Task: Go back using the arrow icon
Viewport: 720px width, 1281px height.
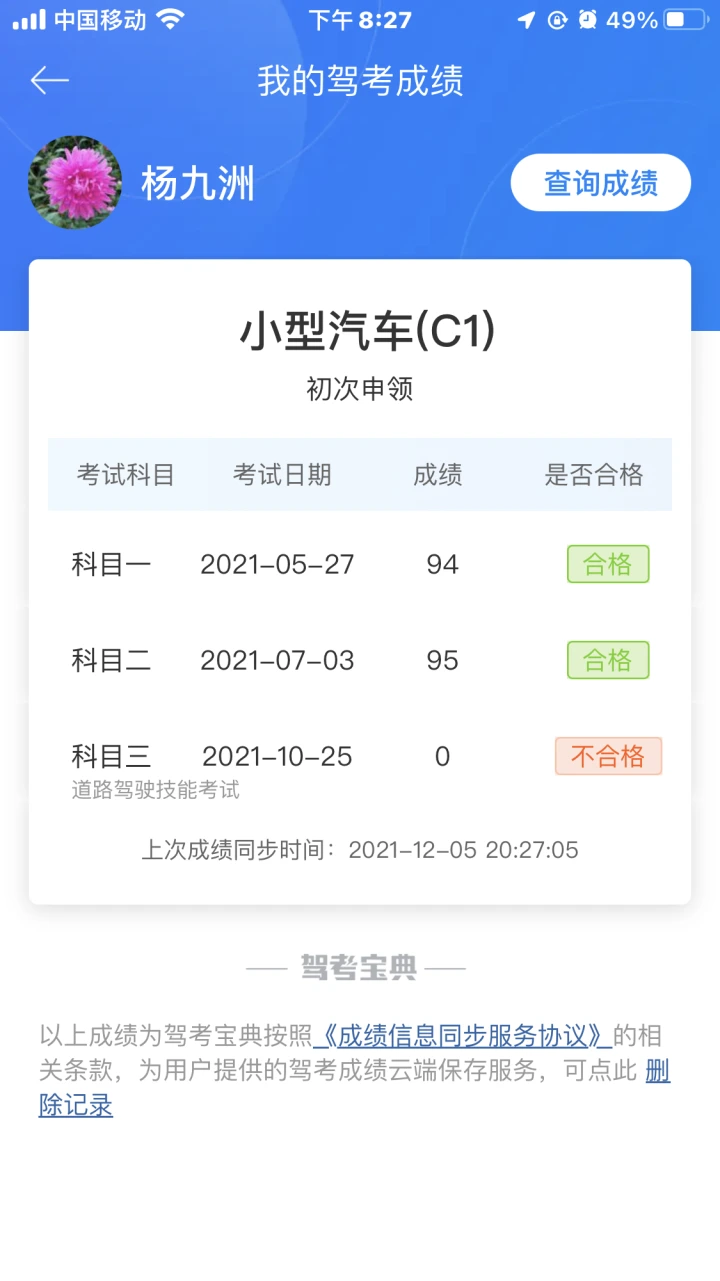Action: 49,81
